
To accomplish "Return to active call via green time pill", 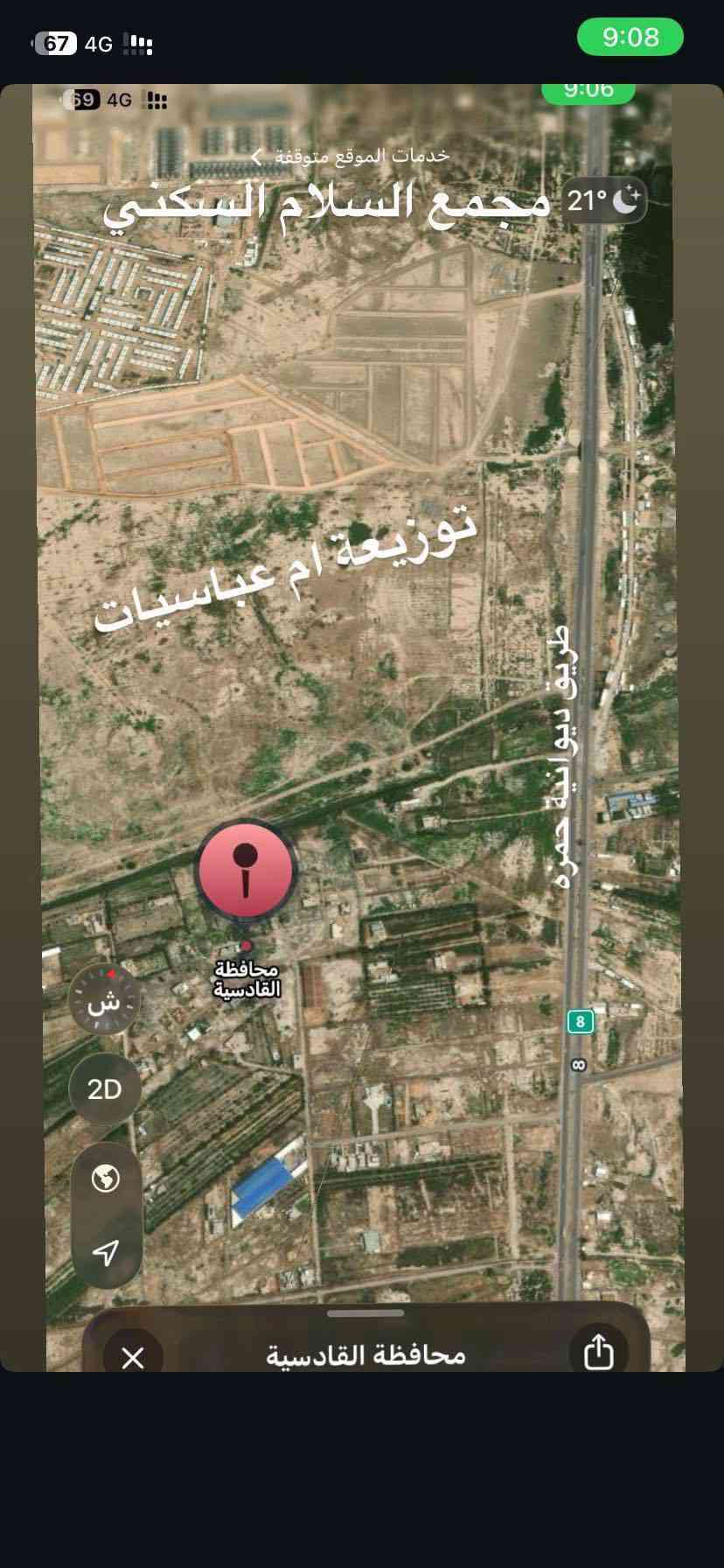I will [630, 38].
